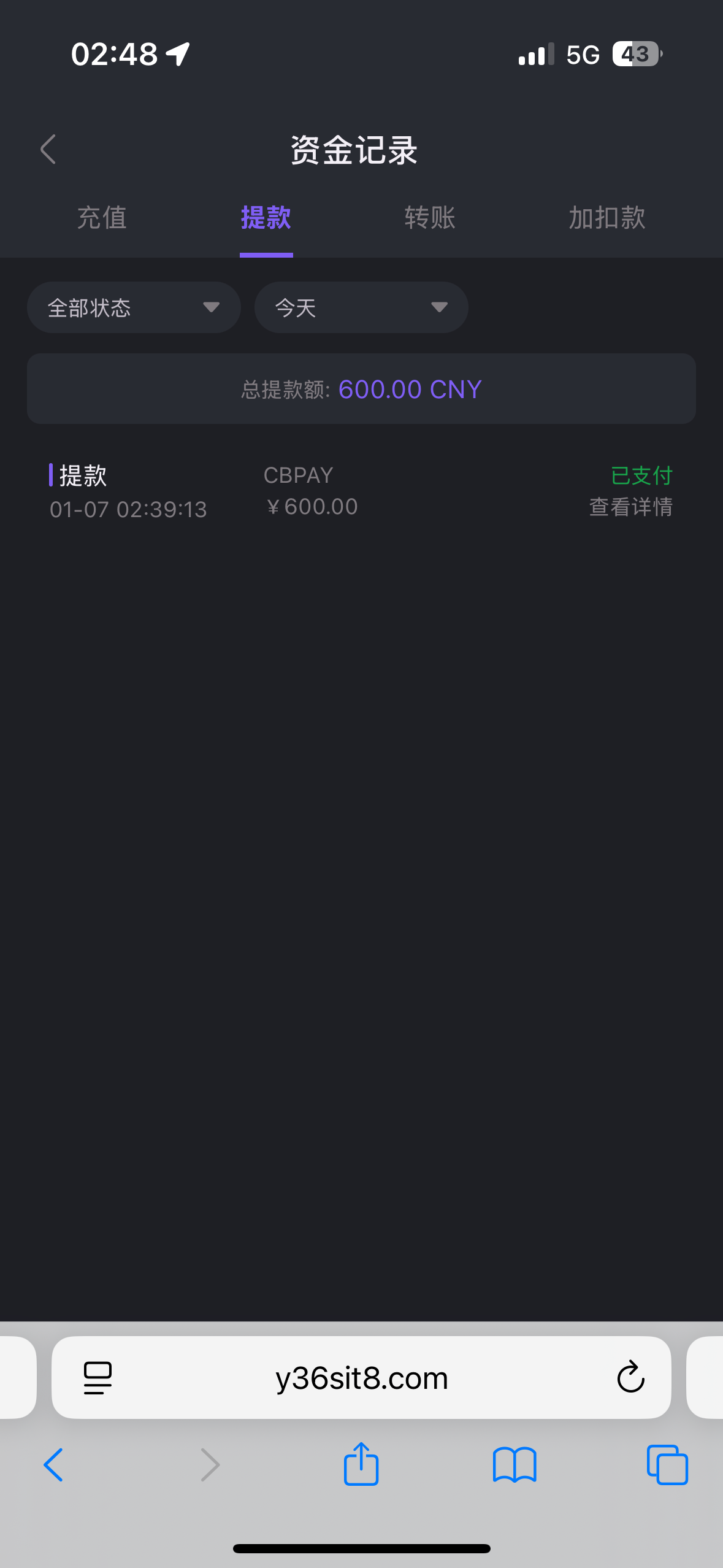The width and height of the screenshot is (723, 1568).
Task: Open the 今天 date filter dropdown
Action: click(361, 307)
